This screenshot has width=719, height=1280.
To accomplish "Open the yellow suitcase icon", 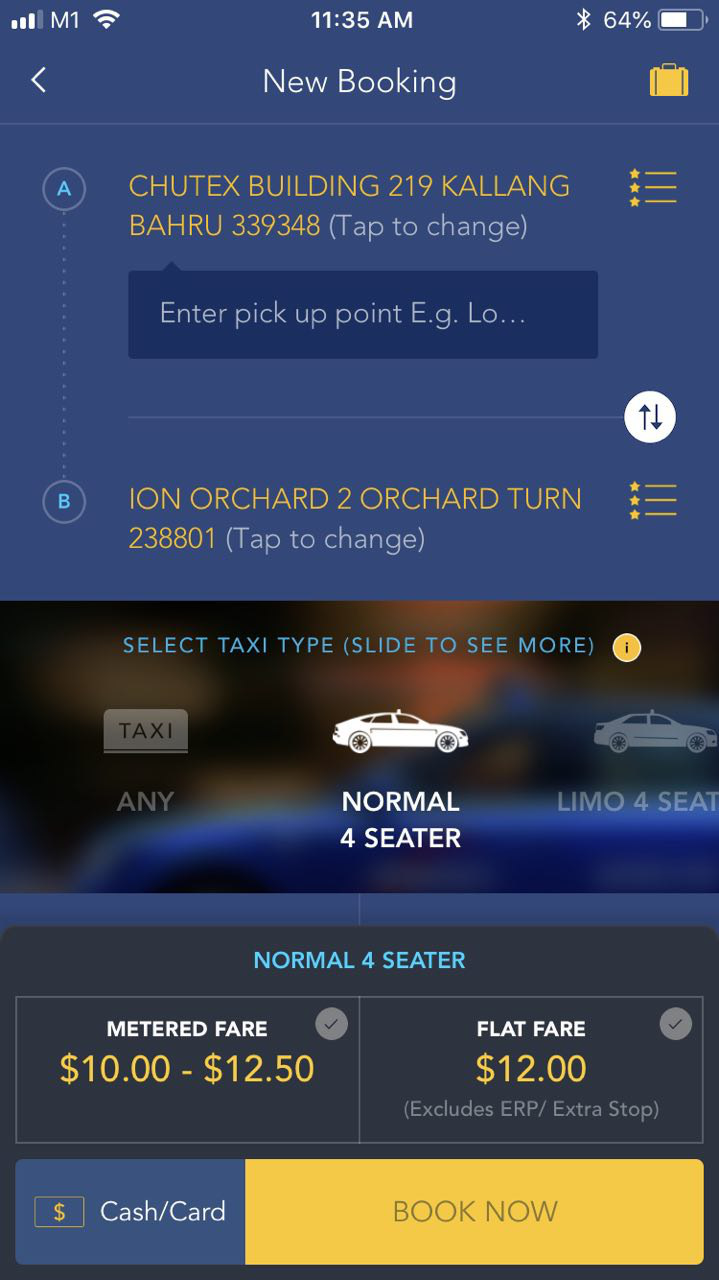I will tap(669, 81).
